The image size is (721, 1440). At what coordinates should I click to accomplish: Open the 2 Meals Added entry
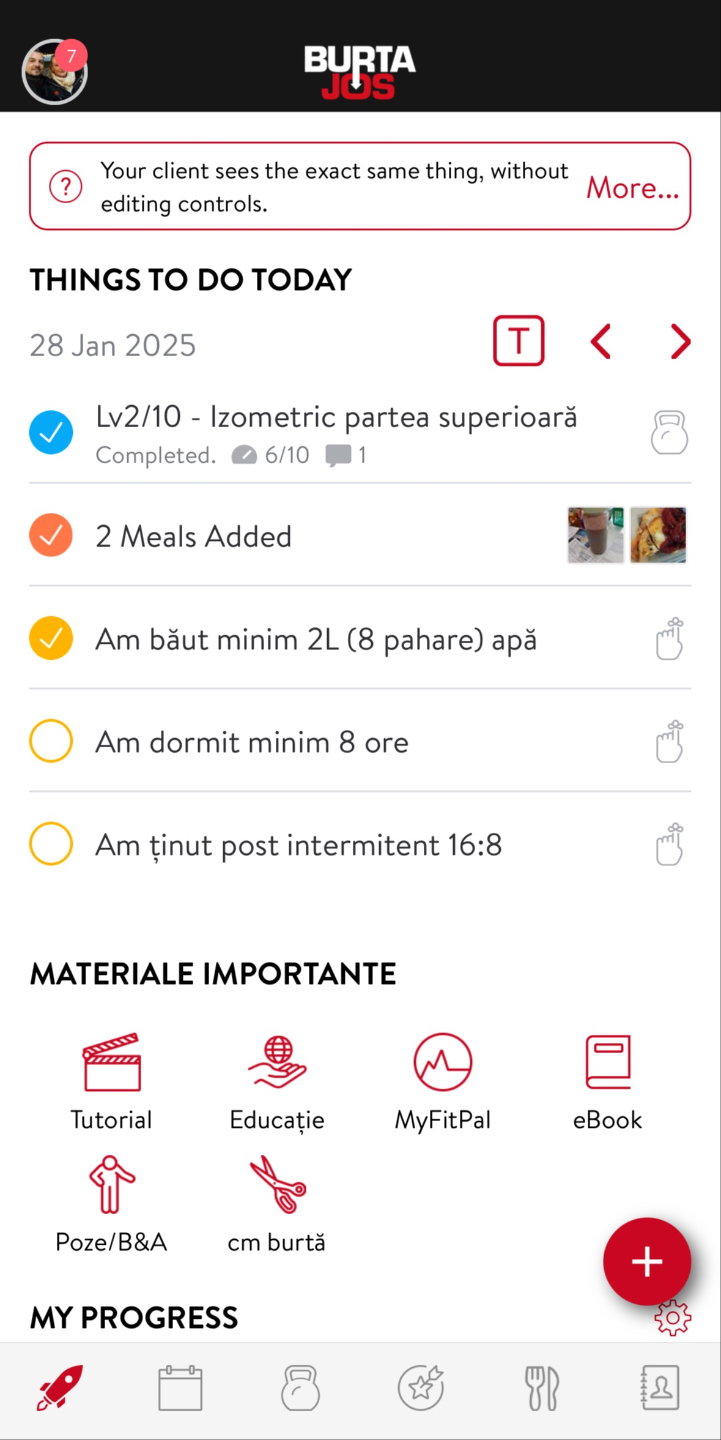(194, 536)
